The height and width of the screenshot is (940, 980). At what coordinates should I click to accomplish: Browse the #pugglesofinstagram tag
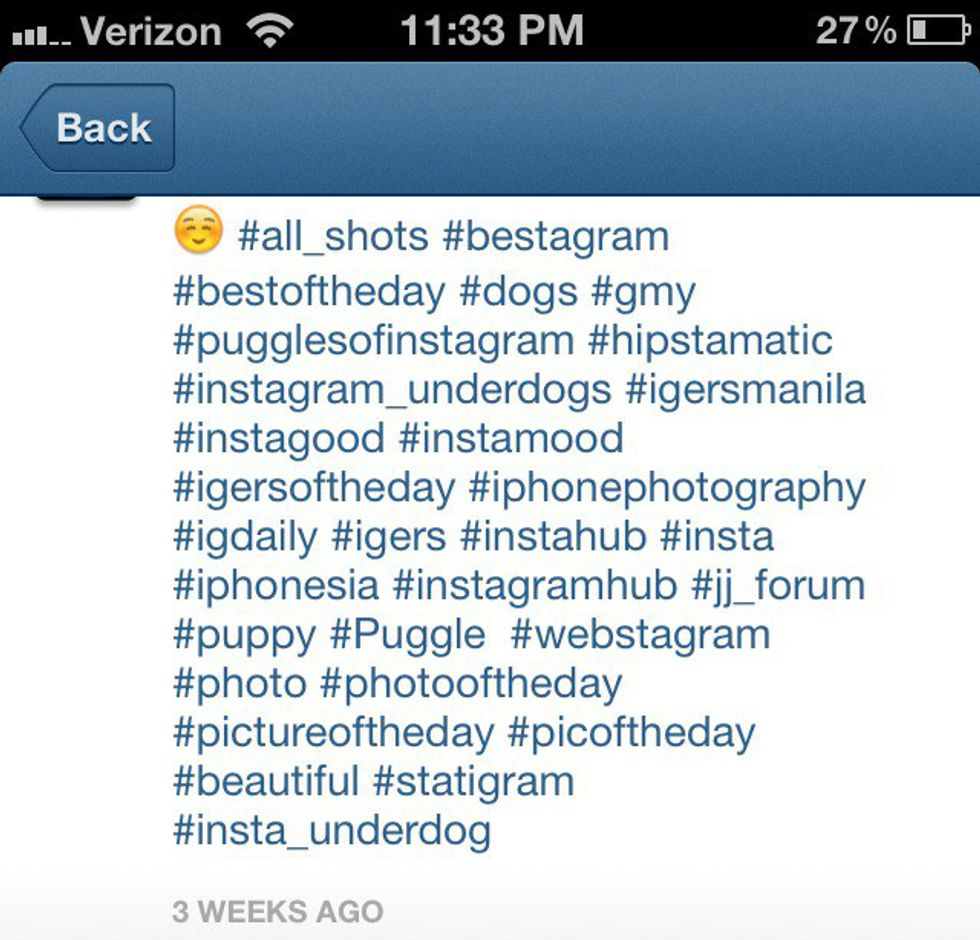tap(373, 341)
